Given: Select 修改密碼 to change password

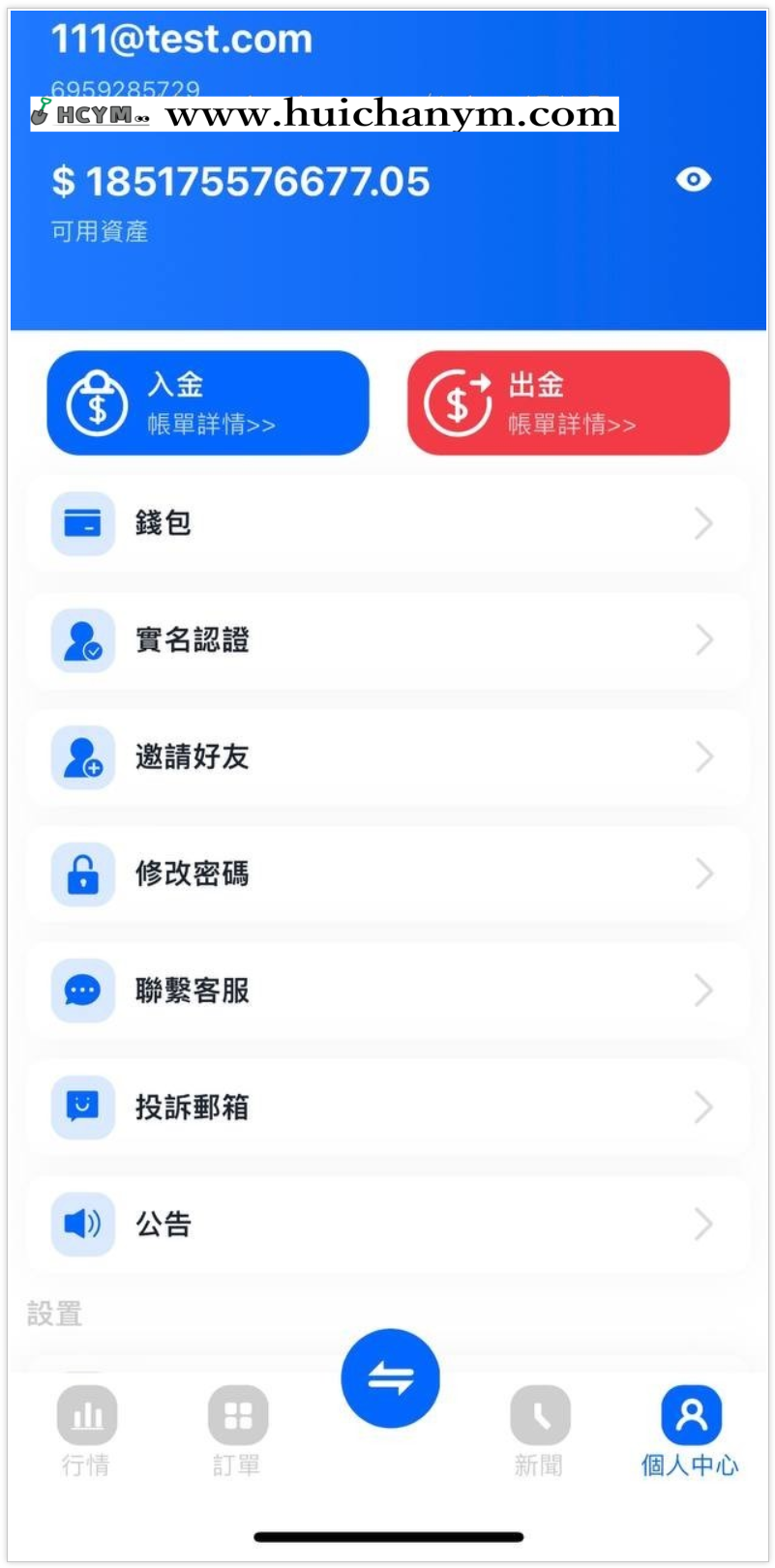Looking at the screenshot, I should point(387,874).
